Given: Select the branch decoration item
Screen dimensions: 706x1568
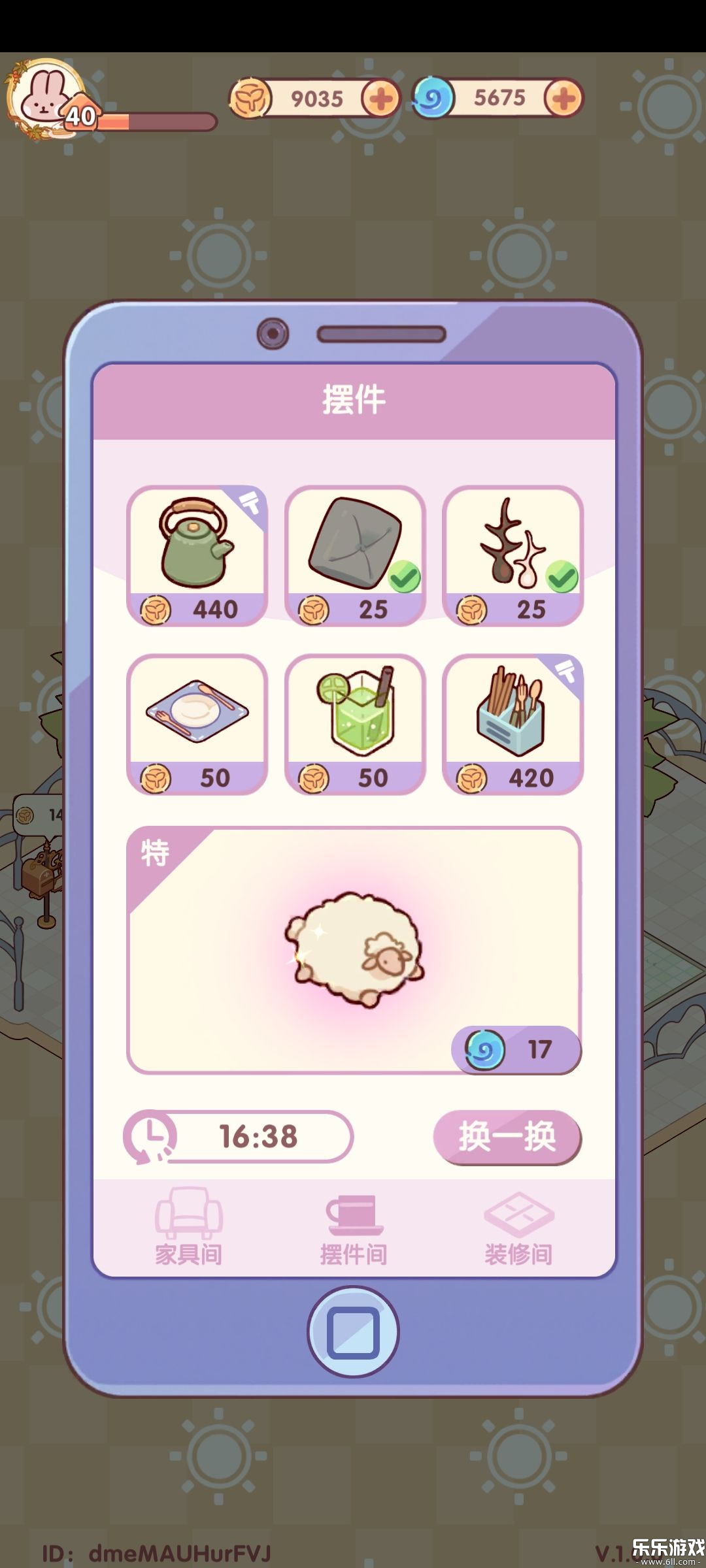Looking at the screenshot, I should (x=513, y=555).
